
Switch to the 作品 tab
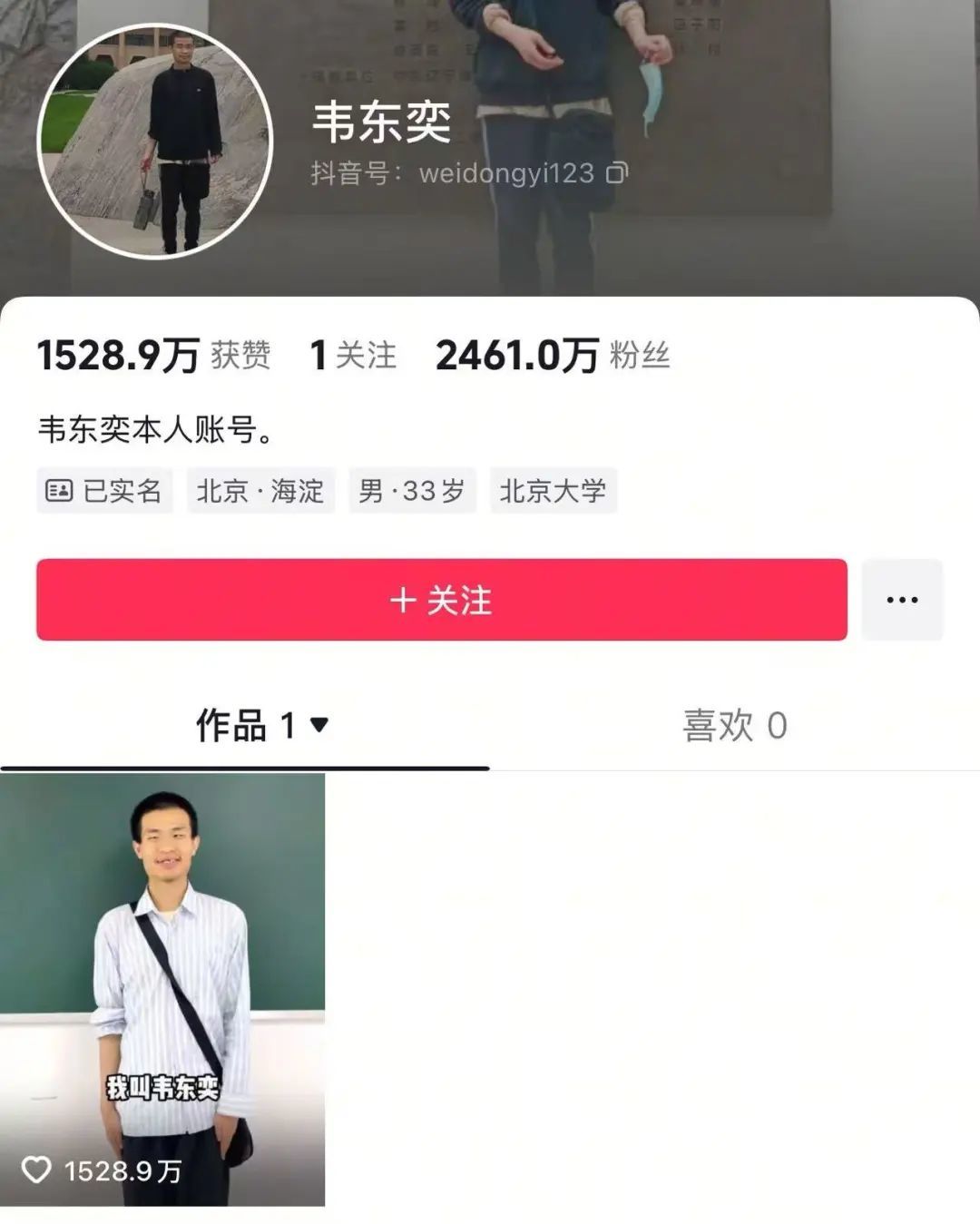[261, 725]
